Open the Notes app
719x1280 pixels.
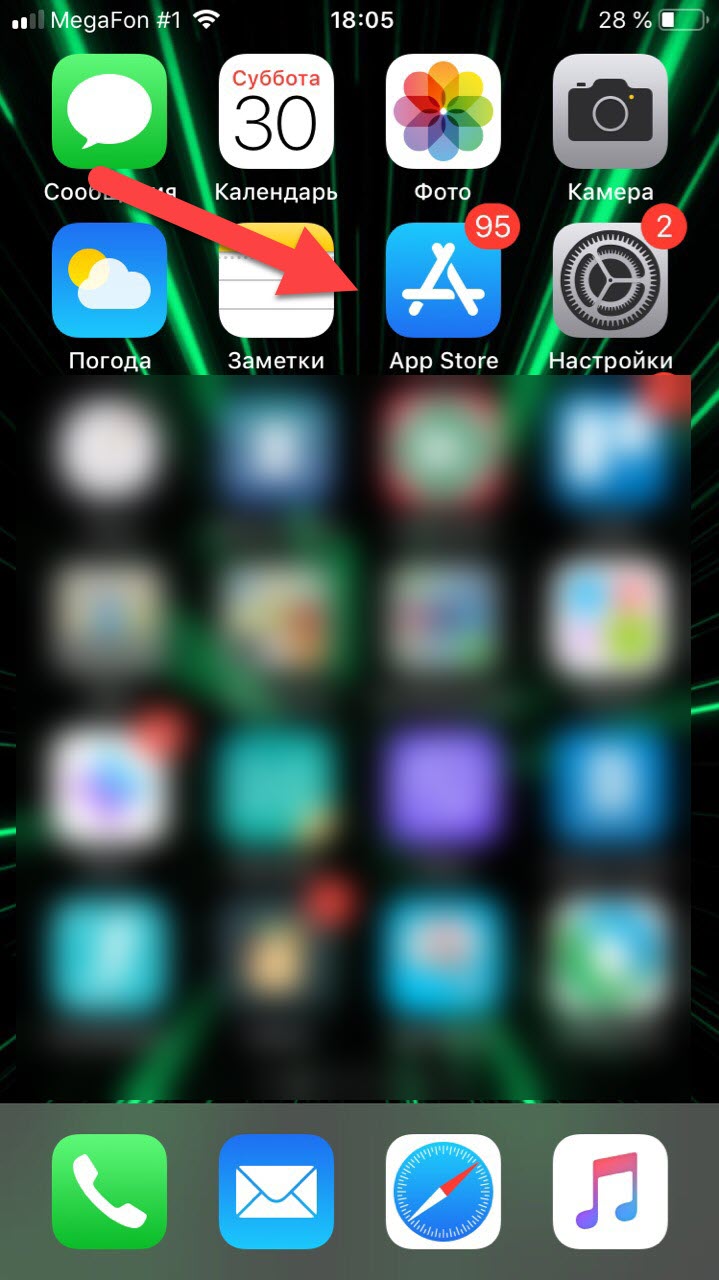point(276,280)
